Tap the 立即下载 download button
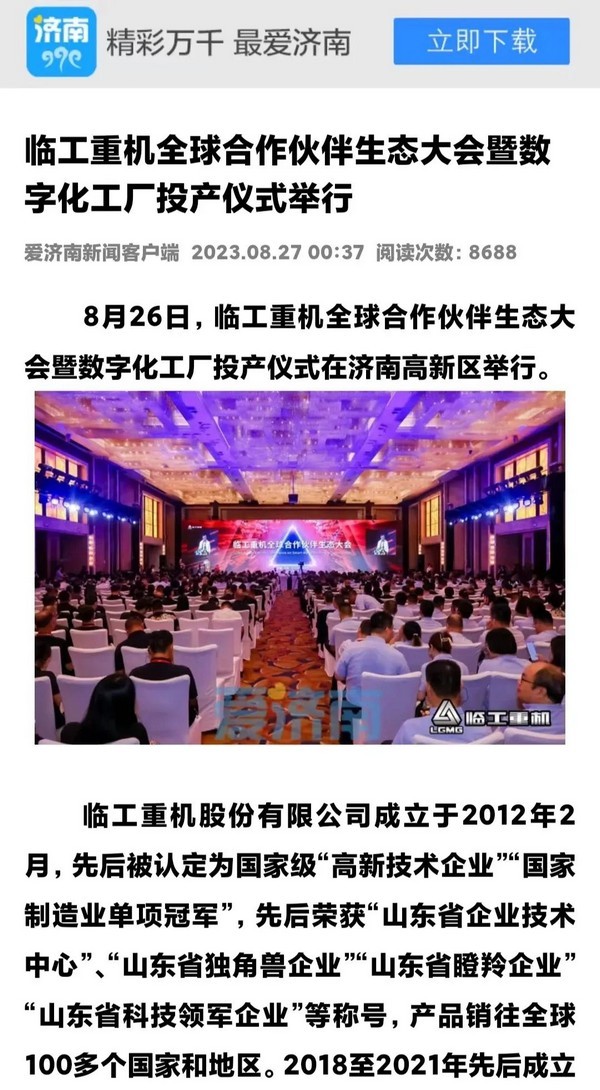Screen dimensions: 600x1090 click(x=482, y=41)
